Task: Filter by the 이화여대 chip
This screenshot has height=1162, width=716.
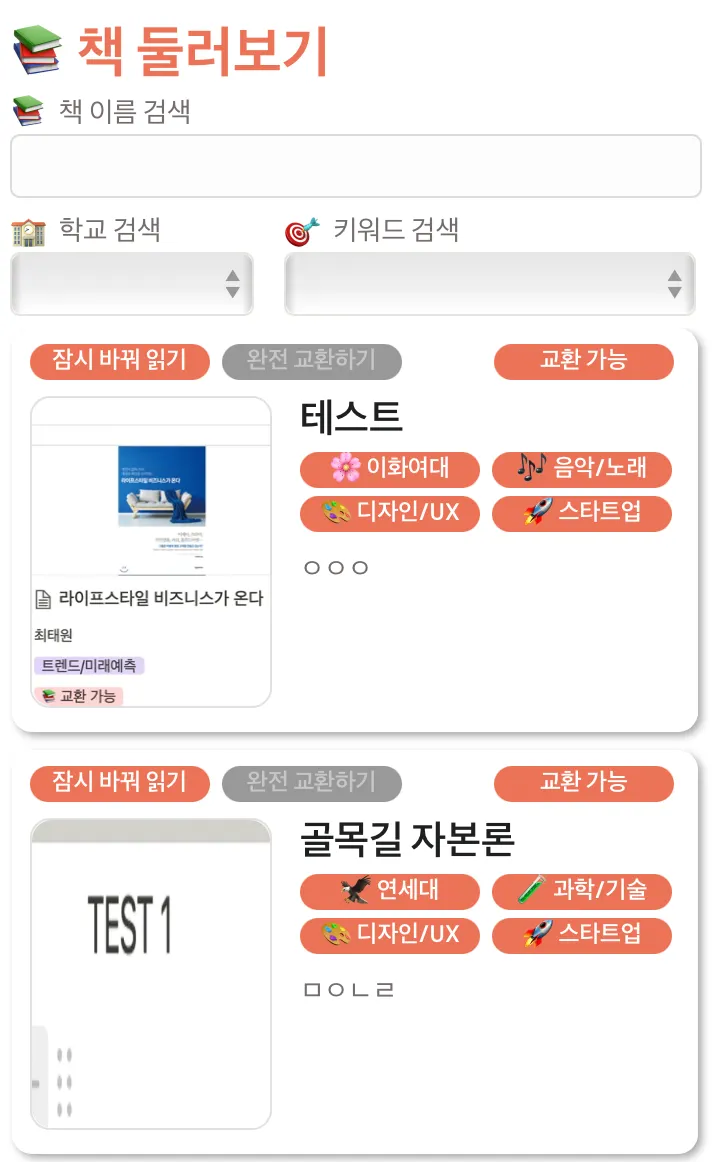Action: [389, 468]
